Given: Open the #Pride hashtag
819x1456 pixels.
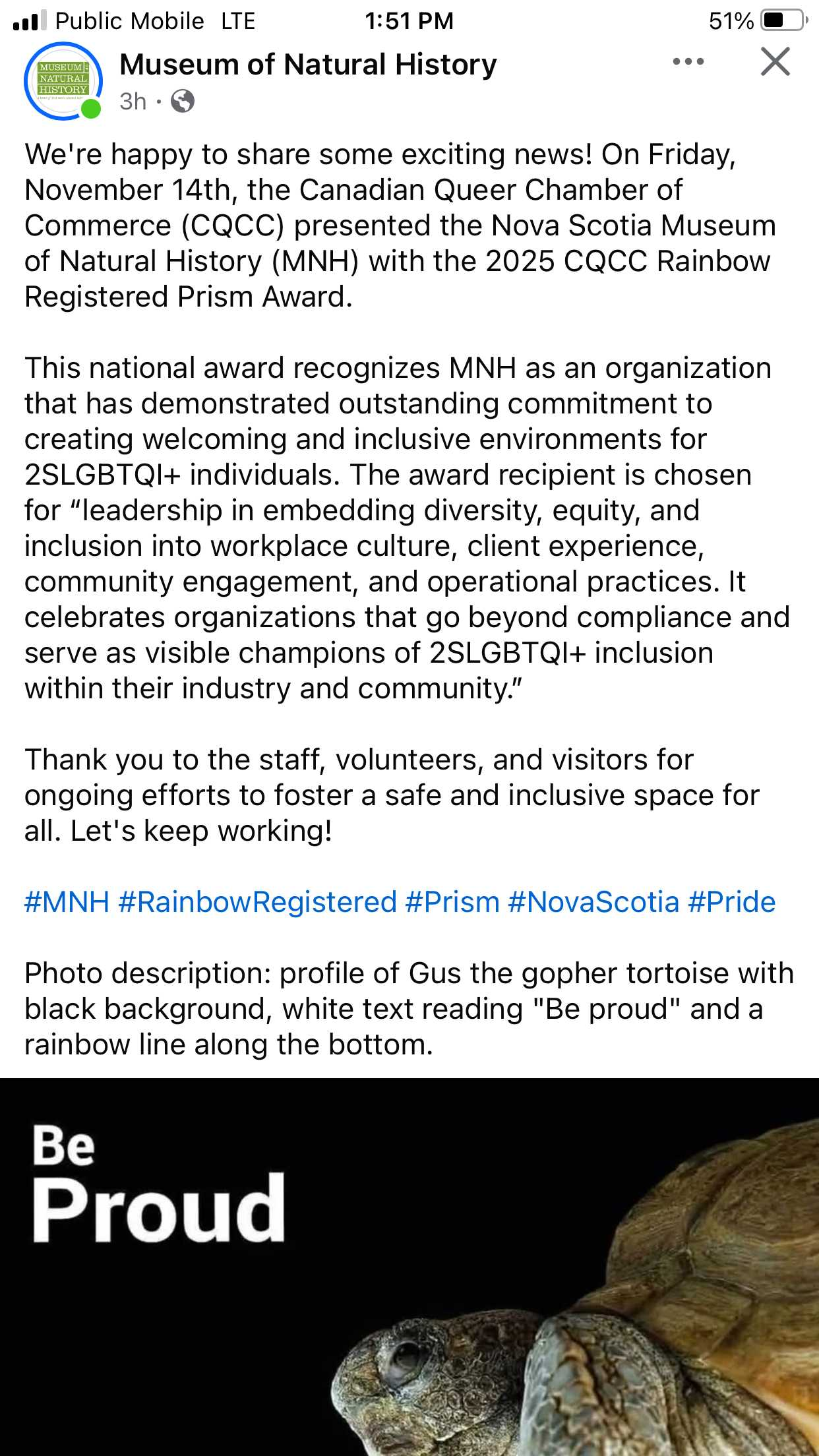Looking at the screenshot, I should pyautogui.click(x=731, y=902).
